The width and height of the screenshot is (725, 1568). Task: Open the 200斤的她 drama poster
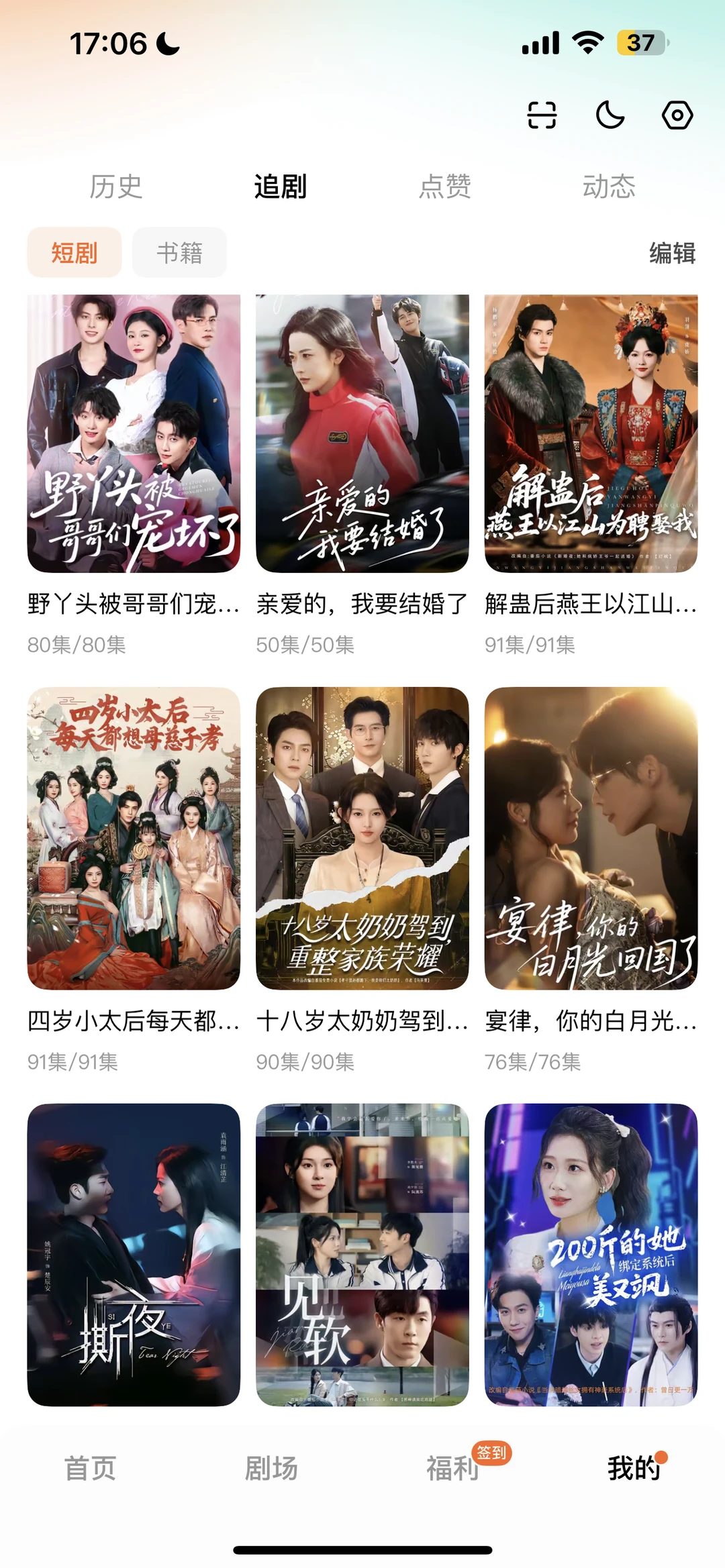[591, 1255]
